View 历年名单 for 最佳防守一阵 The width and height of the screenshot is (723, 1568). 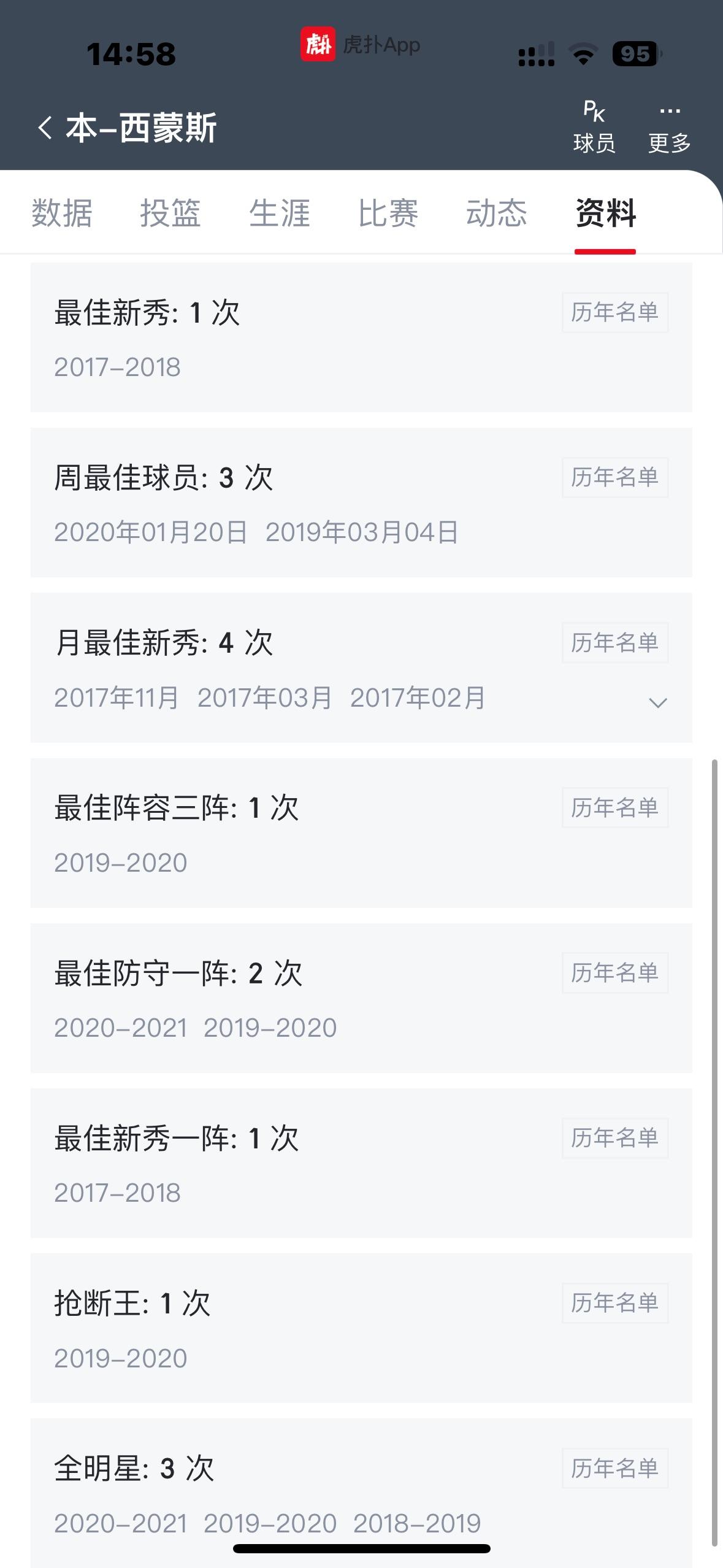click(x=615, y=972)
